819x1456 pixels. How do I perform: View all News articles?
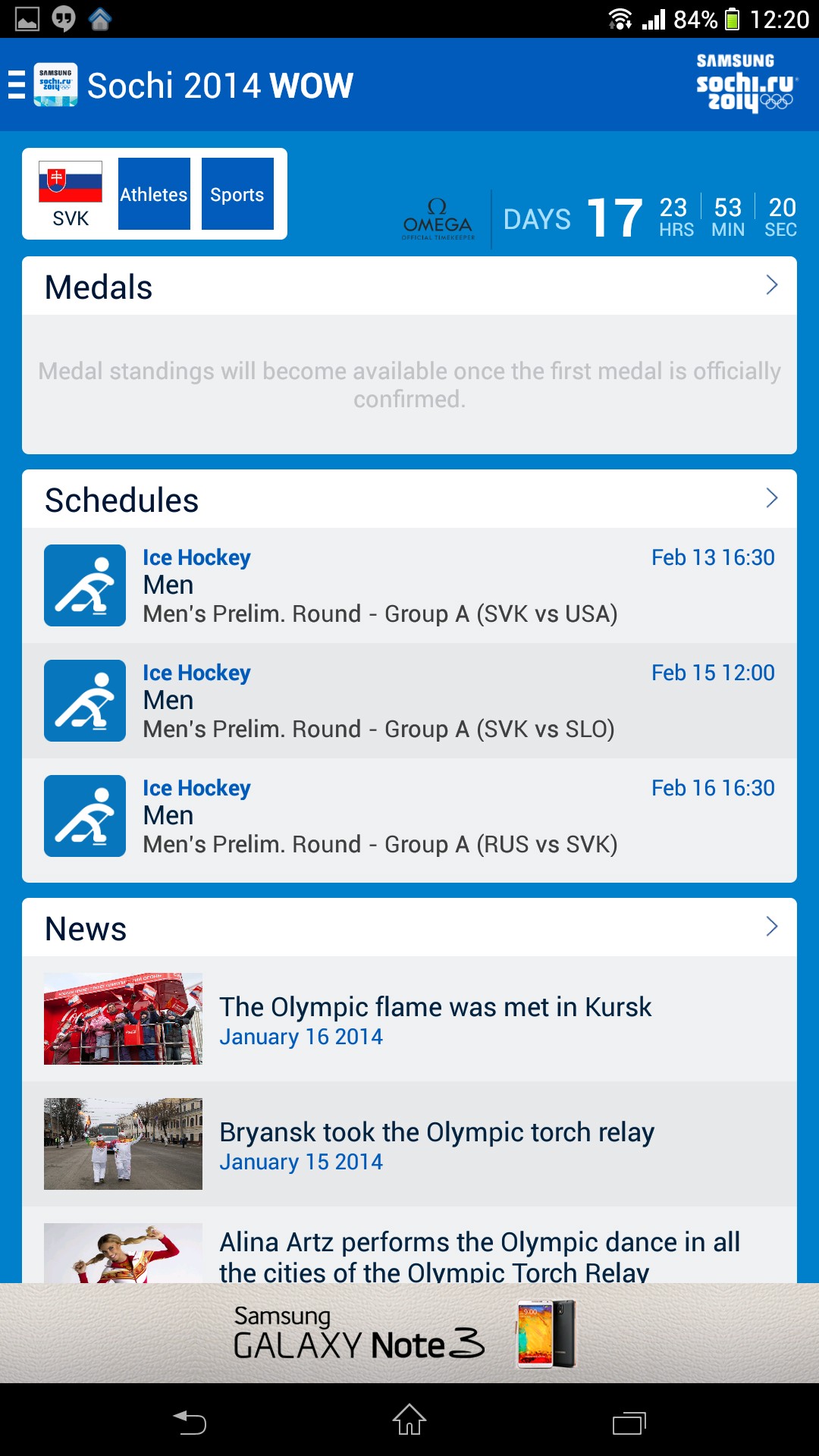(x=771, y=927)
